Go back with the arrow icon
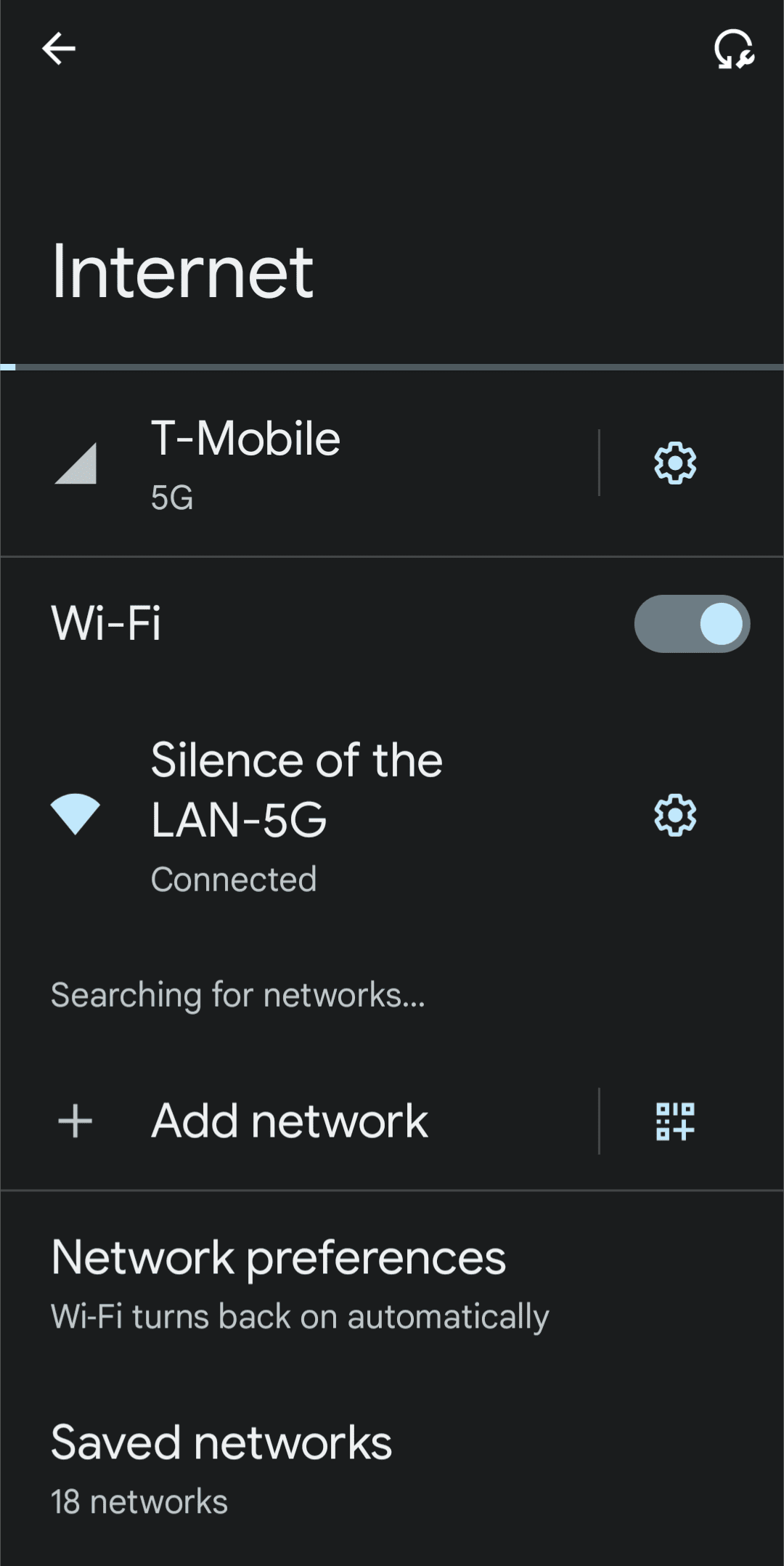The image size is (784, 1566). [58, 48]
